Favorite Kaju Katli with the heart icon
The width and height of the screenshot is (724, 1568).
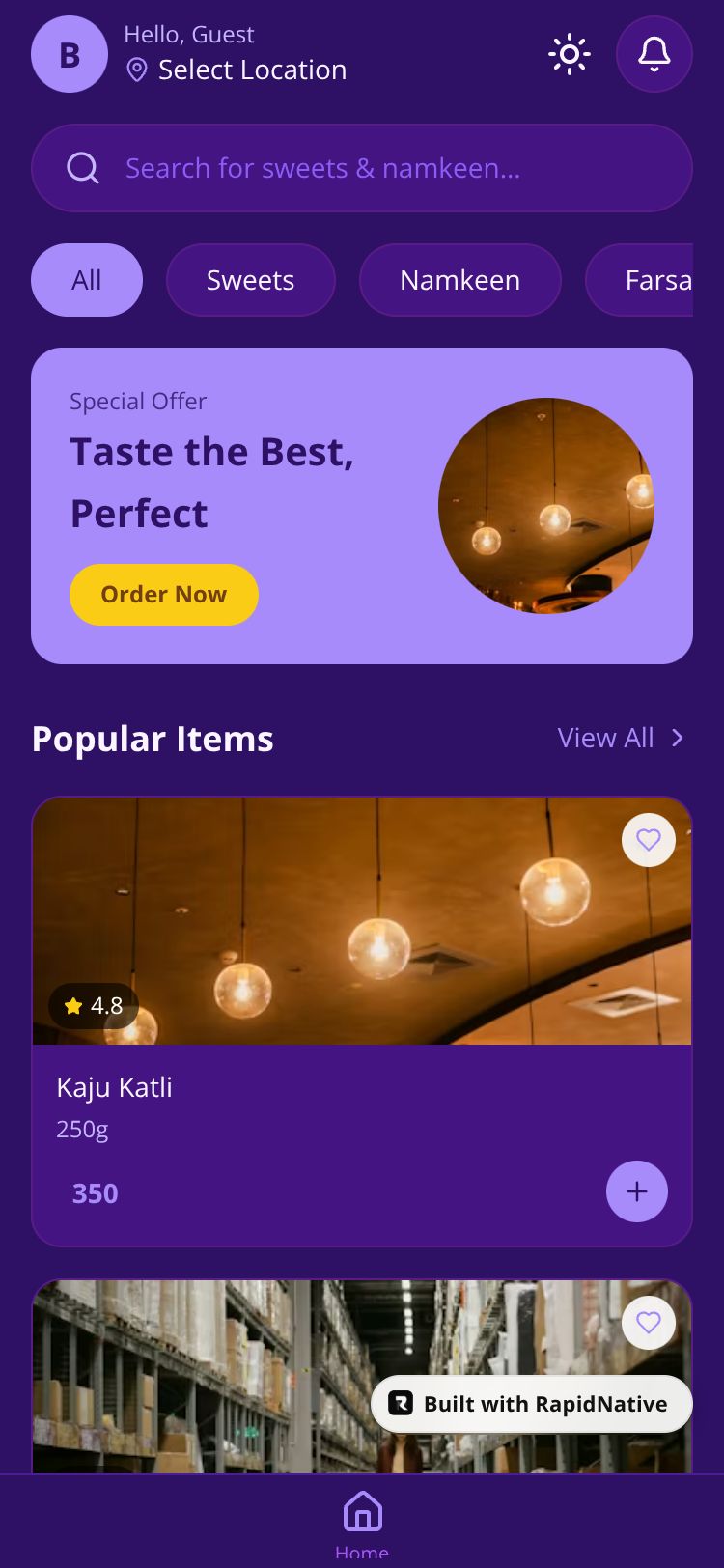coord(649,840)
